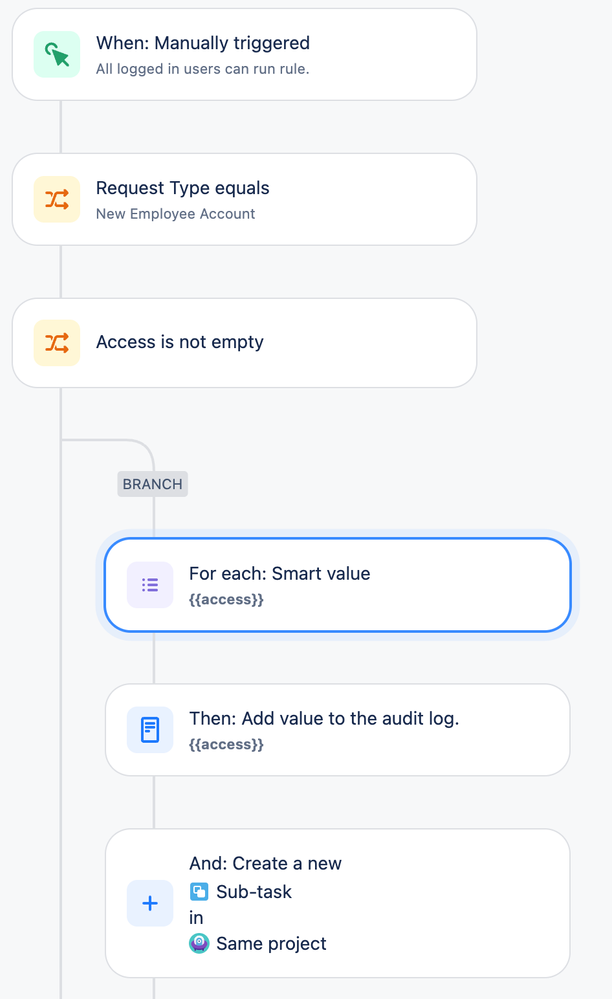
Task: Open the Add value to audit log action
Action: point(338,730)
